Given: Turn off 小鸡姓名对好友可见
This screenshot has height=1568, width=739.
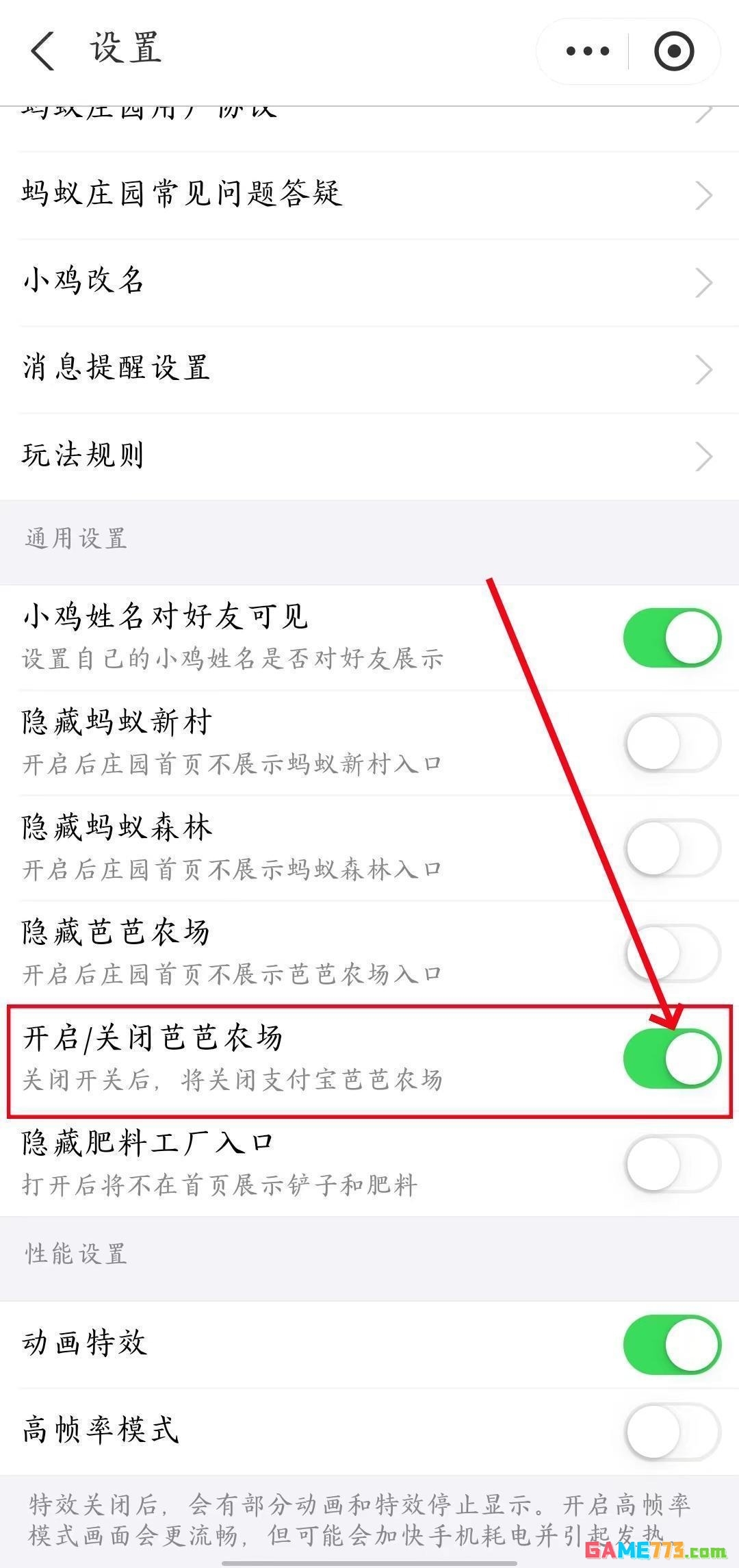Looking at the screenshot, I should pyautogui.click(x=672, y=637).
